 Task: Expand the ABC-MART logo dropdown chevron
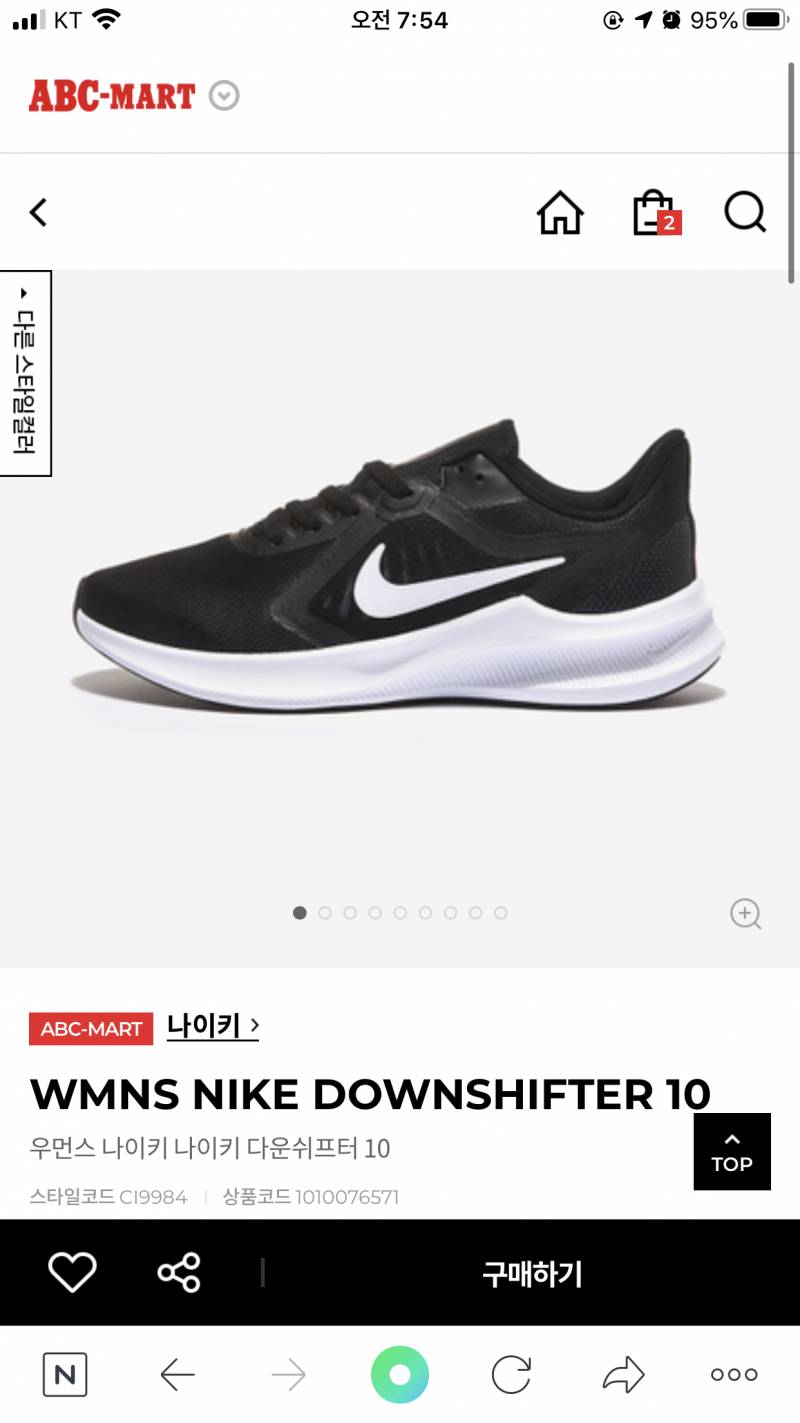(226, 95)
